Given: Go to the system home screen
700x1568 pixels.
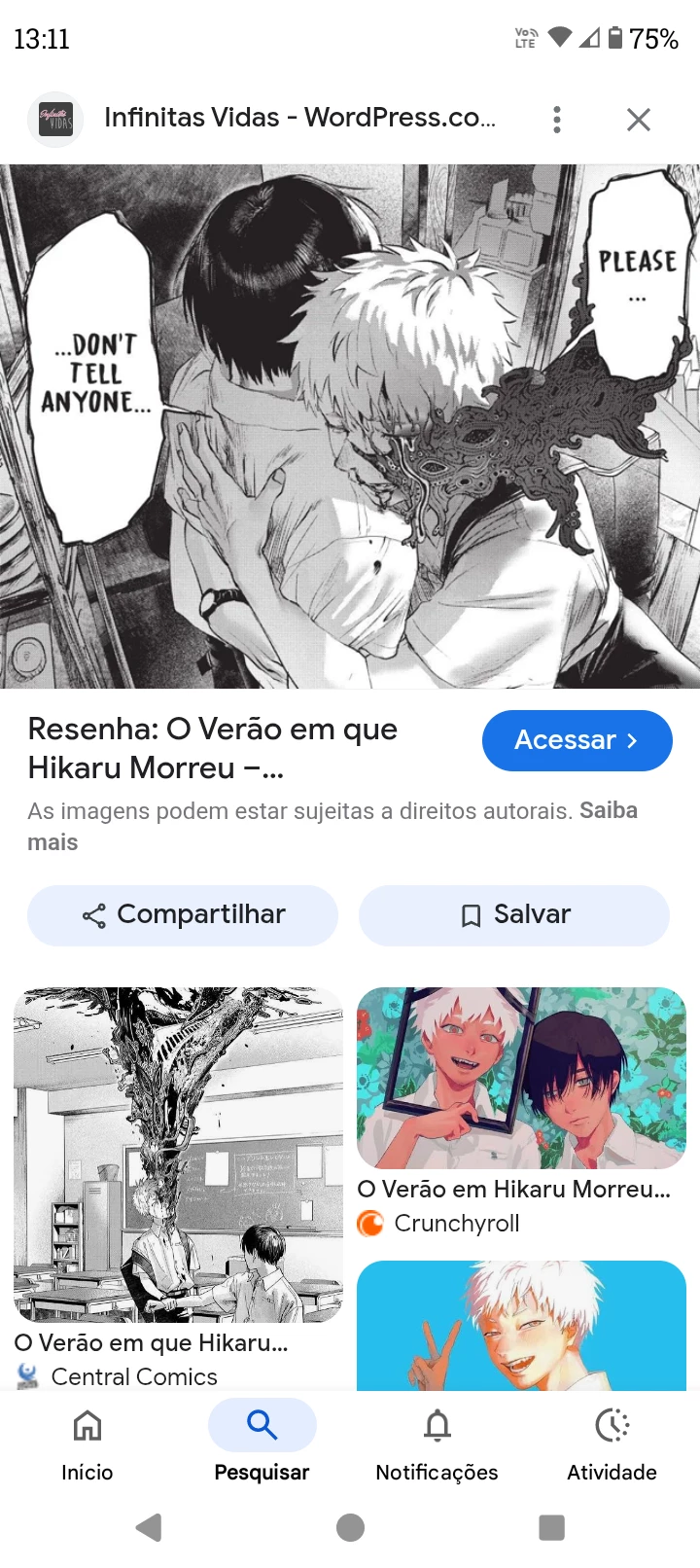Looking at the screenshot, I should 350,1528.
